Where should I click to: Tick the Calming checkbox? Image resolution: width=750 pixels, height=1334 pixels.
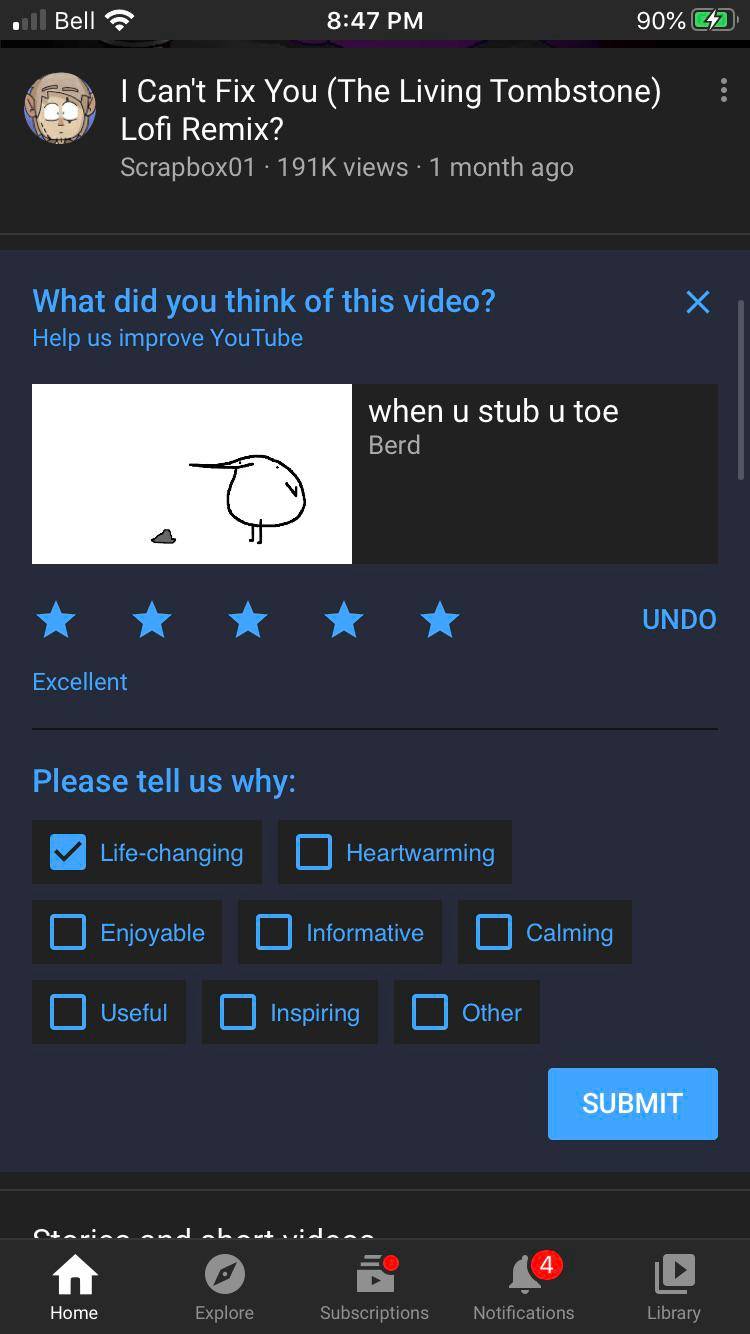[494, 933]
